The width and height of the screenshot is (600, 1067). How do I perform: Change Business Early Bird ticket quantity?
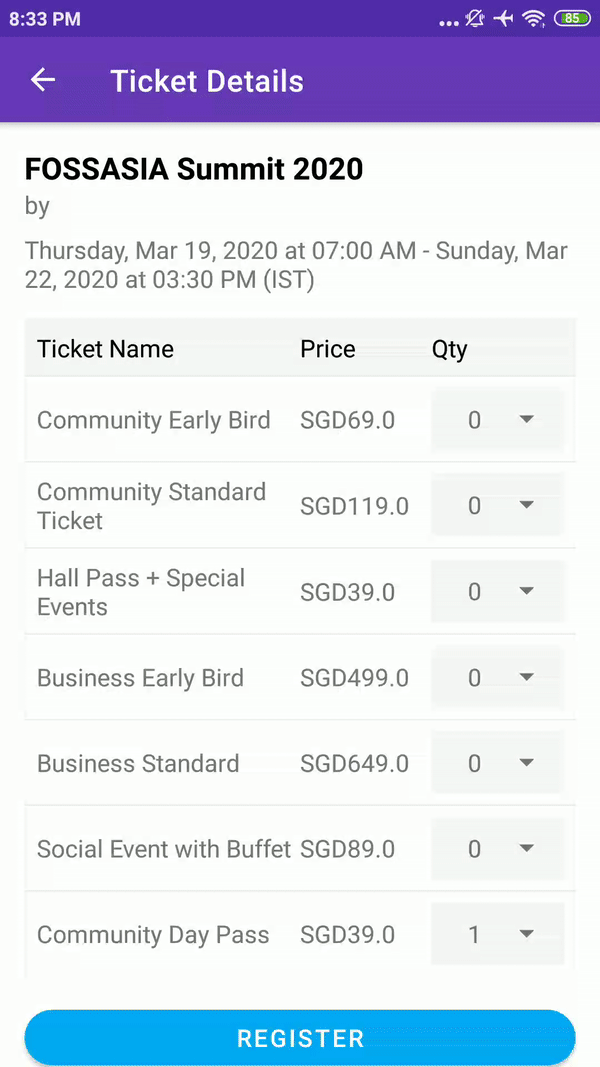pos(498,678)
